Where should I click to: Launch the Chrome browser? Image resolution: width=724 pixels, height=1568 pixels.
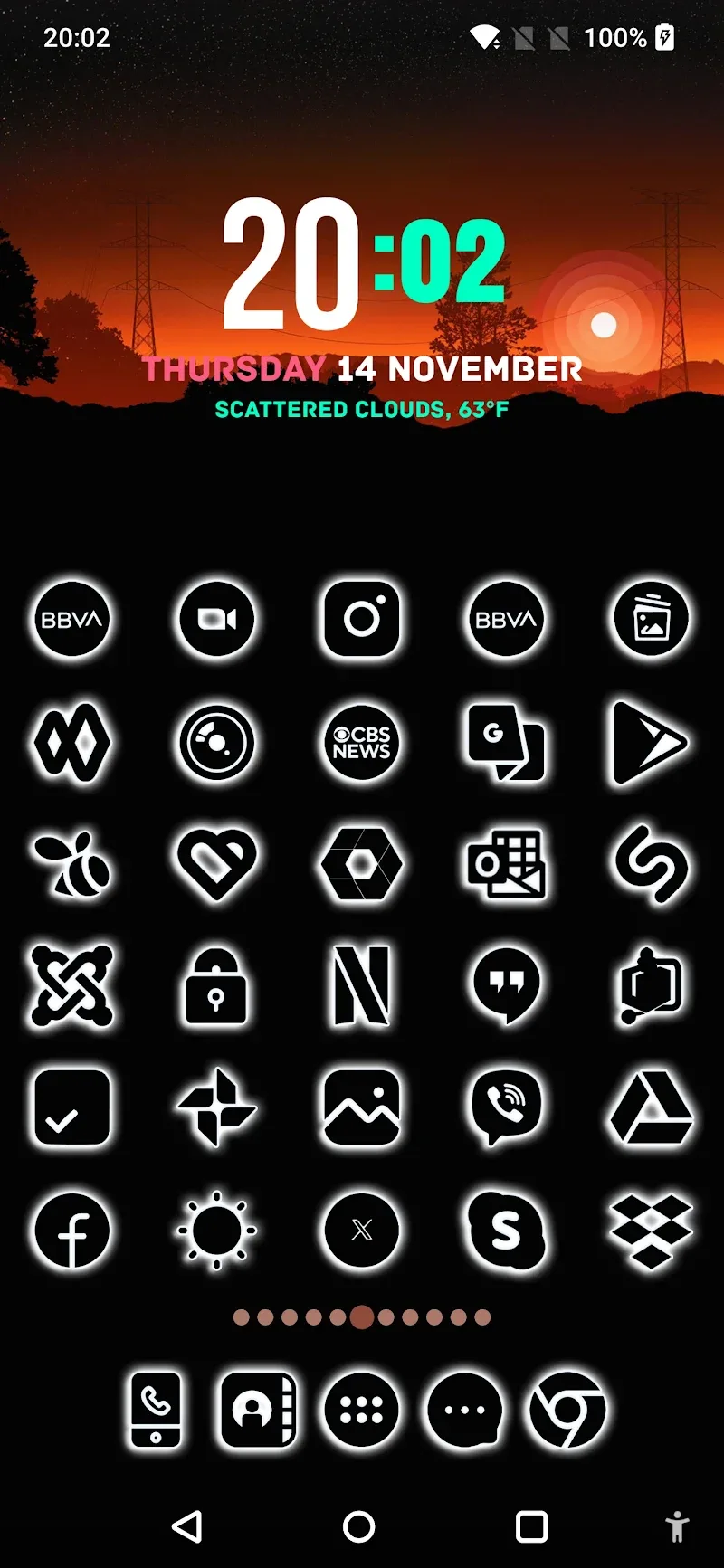567,1410
